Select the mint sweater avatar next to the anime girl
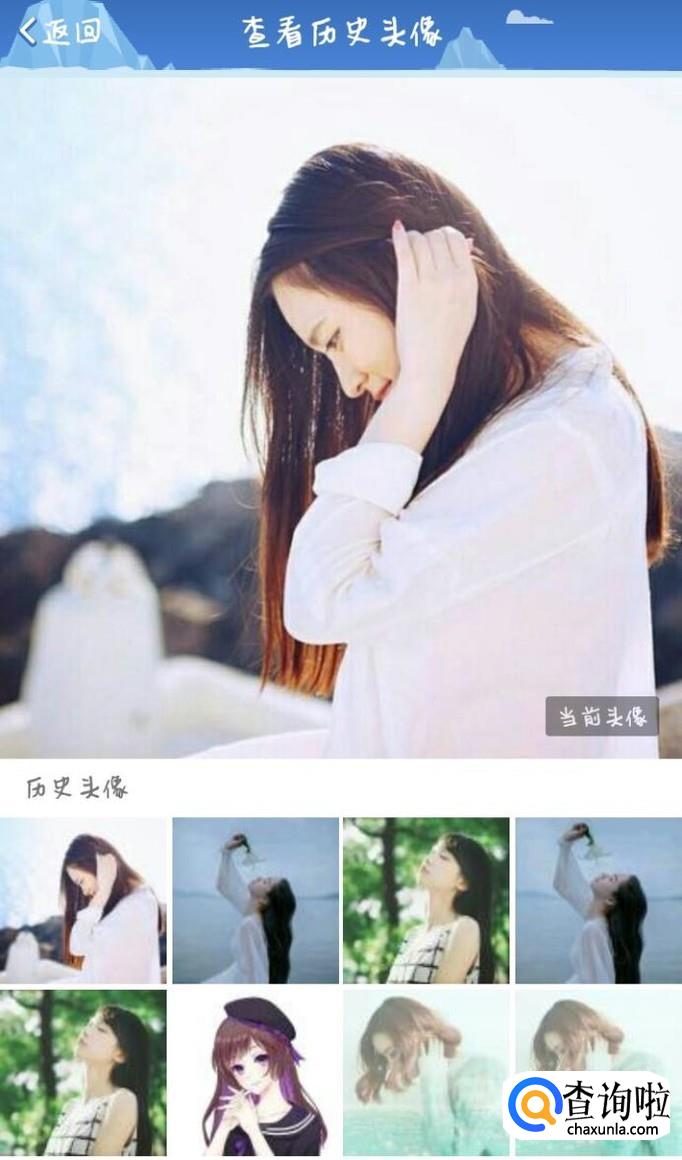 [425, 1072]
